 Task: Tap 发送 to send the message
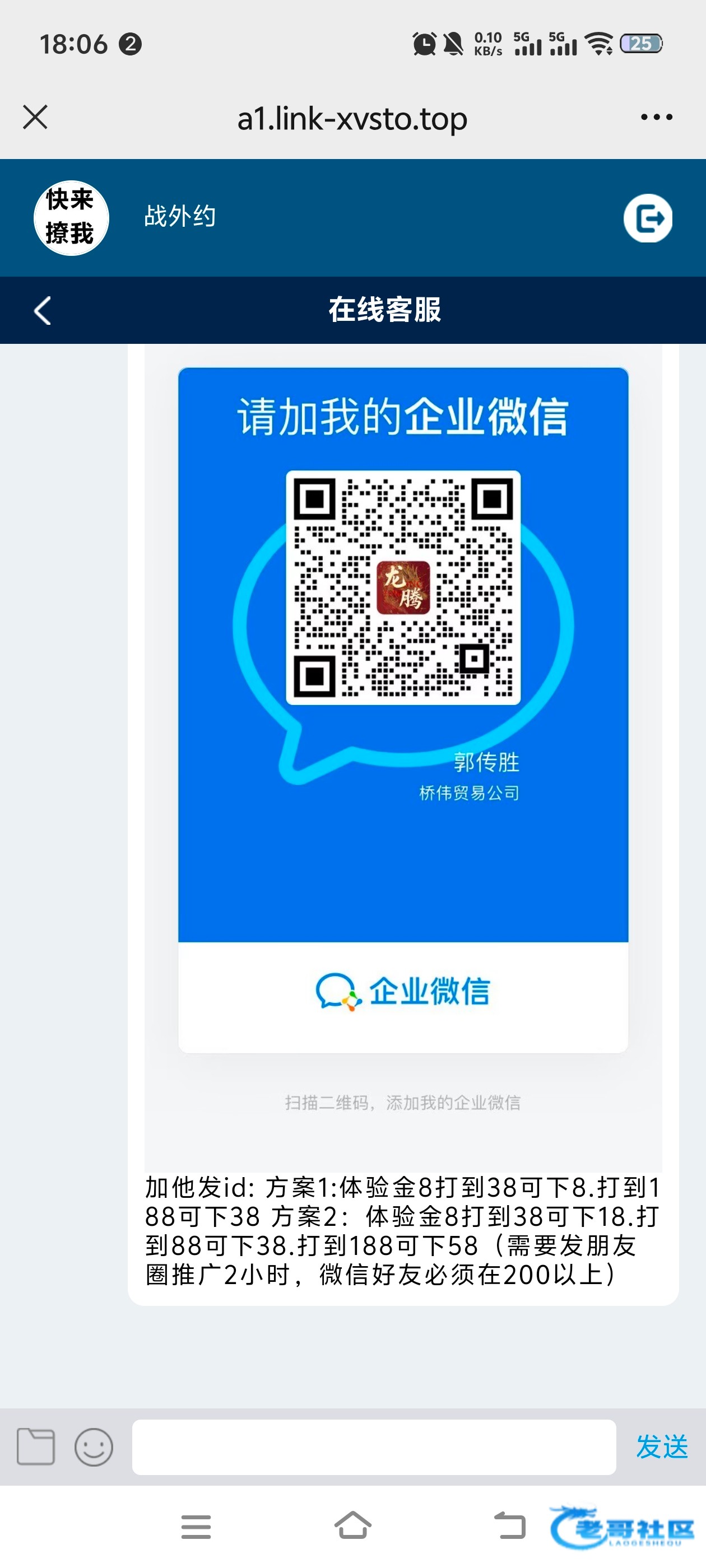tap(662, 1446)
